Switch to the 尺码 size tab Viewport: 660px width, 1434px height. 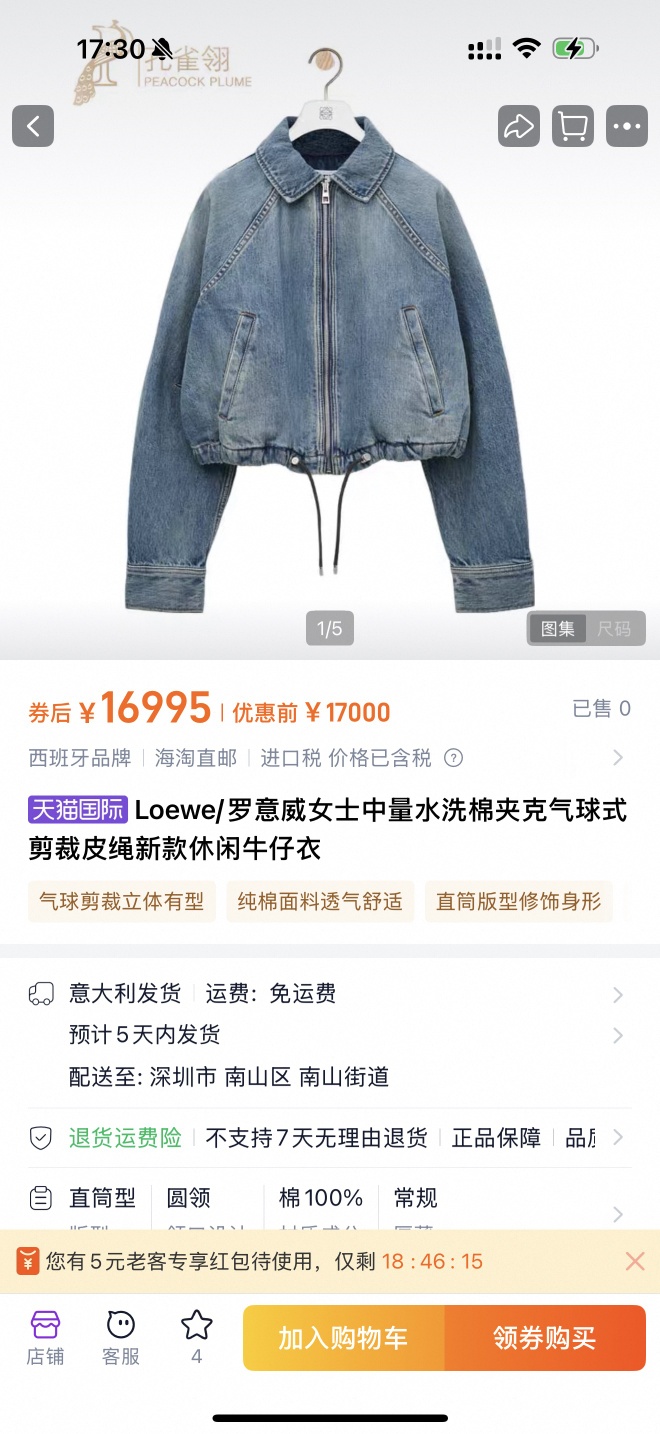pos(614,629)
